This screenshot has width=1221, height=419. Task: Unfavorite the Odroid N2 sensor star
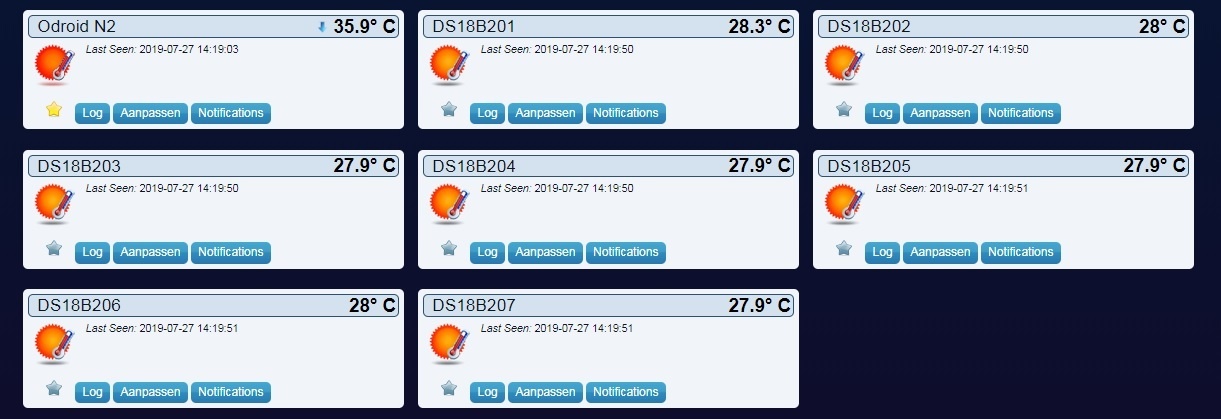[x=54, y=110]
